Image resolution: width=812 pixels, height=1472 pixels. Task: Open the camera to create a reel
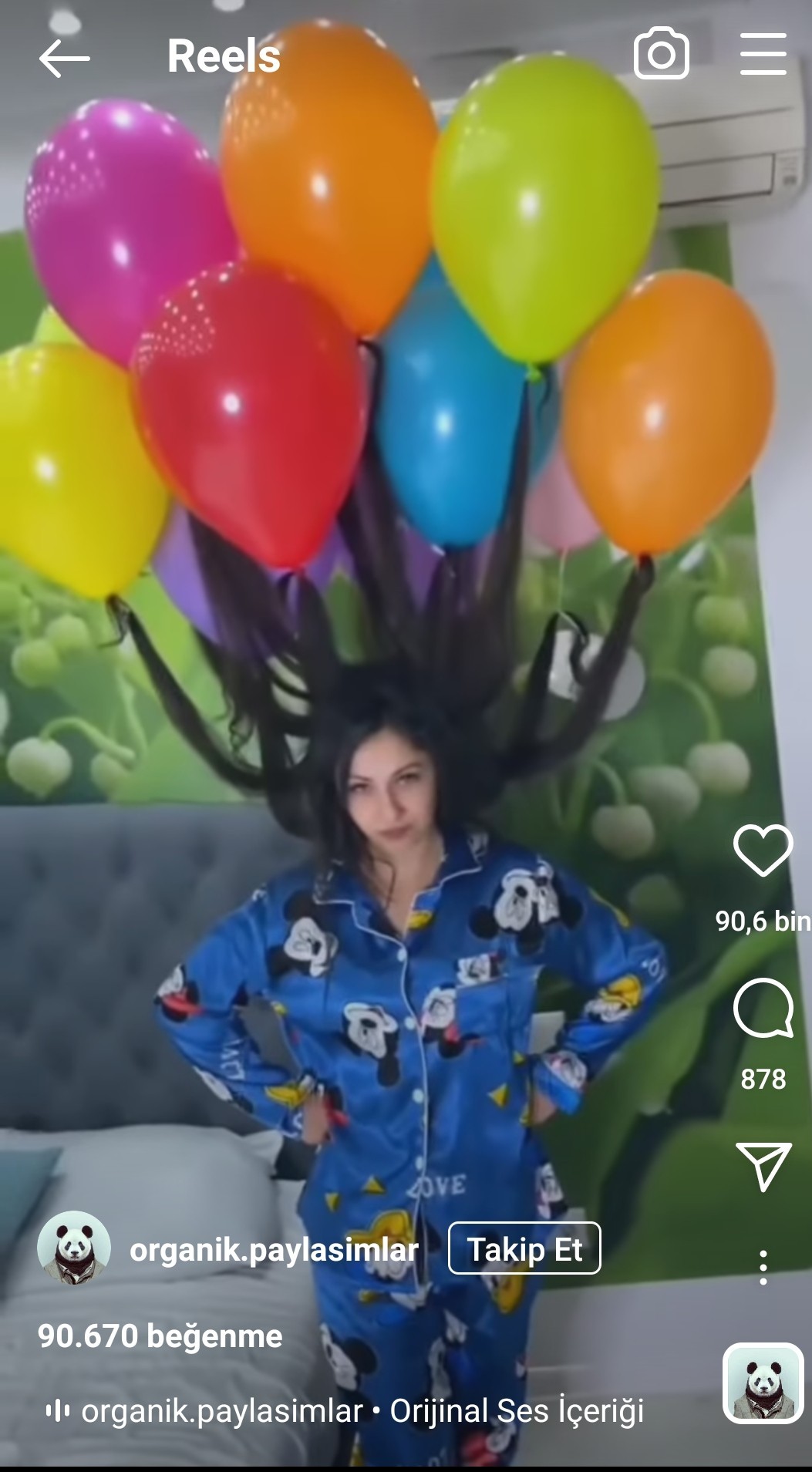pyautogui.click(x=661, y=54)
